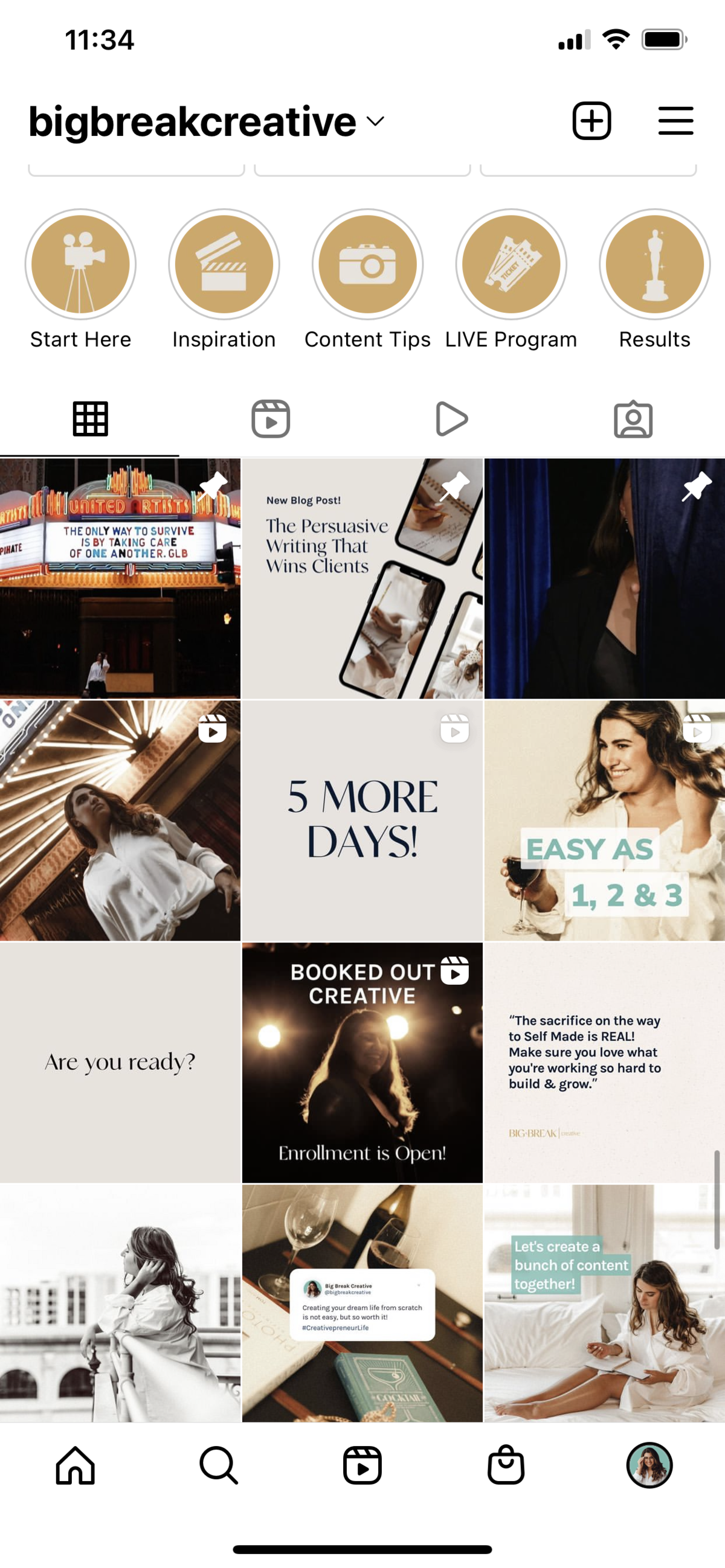Open the Easy As 1, 2 & 3 reel
This screenshot has height=1568, width=725.
[x=604, y=820]
